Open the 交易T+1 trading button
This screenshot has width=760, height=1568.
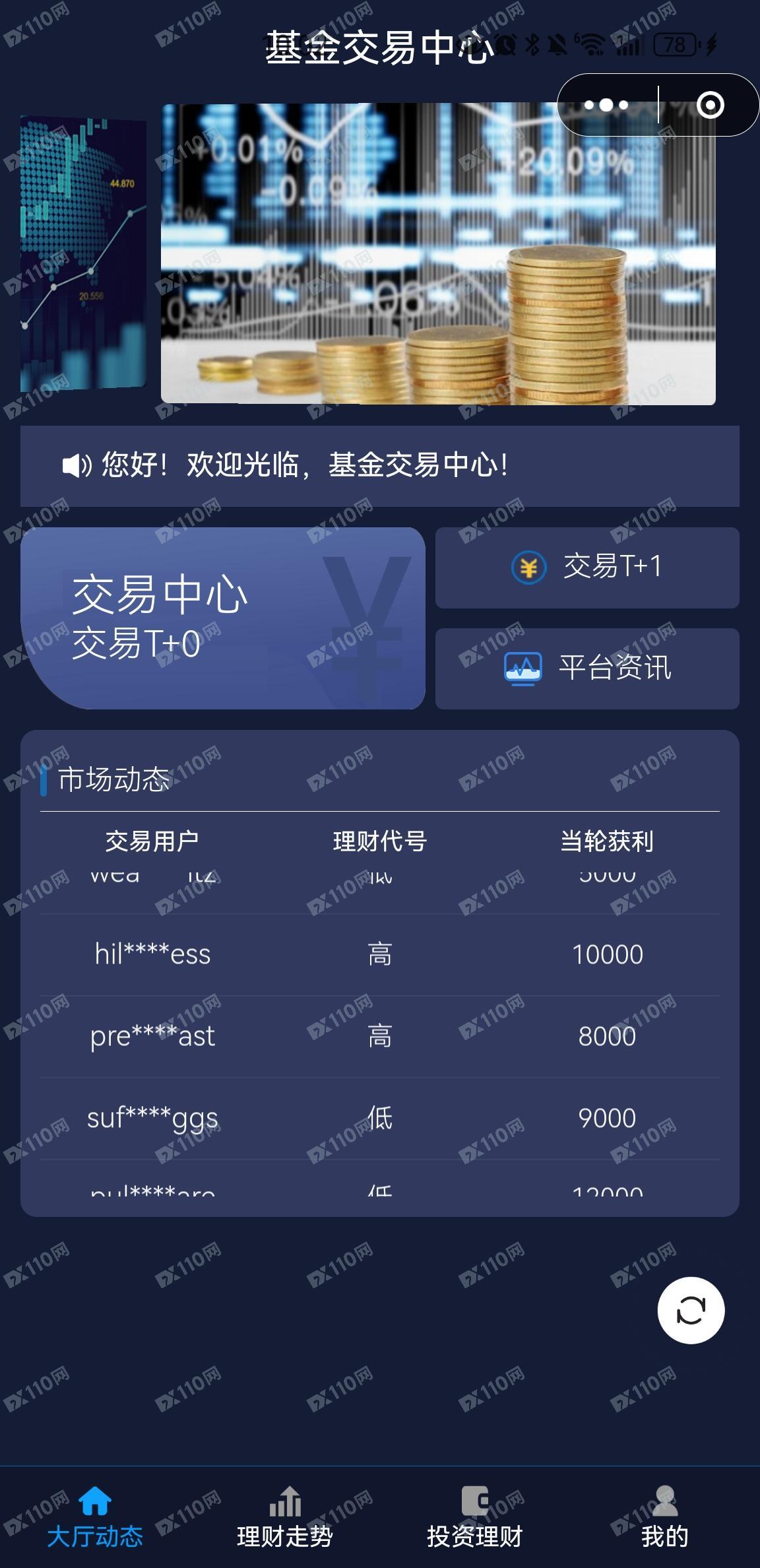587,568
